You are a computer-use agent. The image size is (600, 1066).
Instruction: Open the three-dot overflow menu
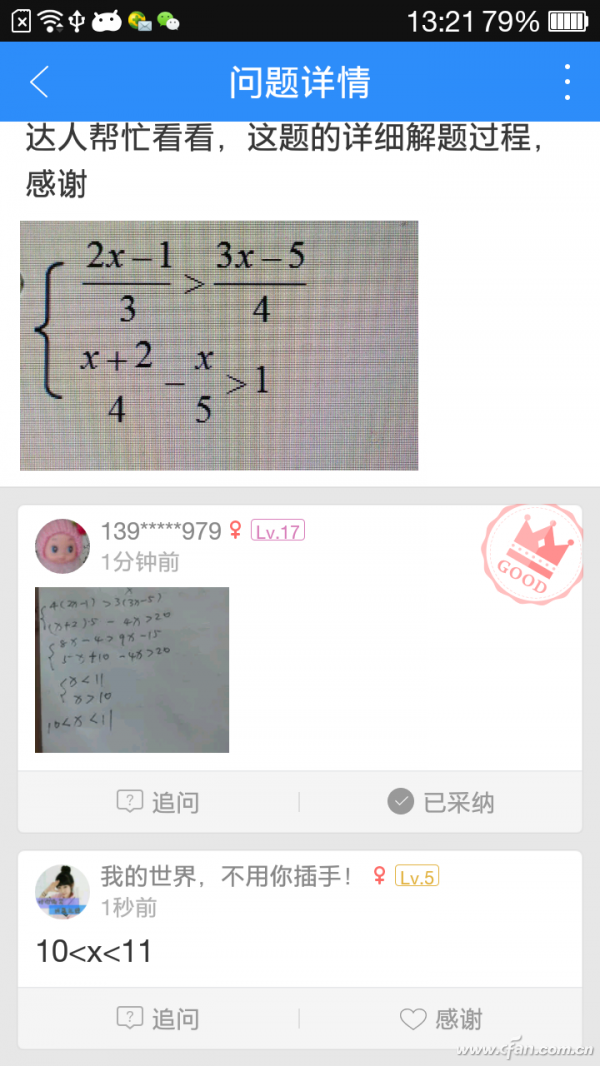pos(566,82)
